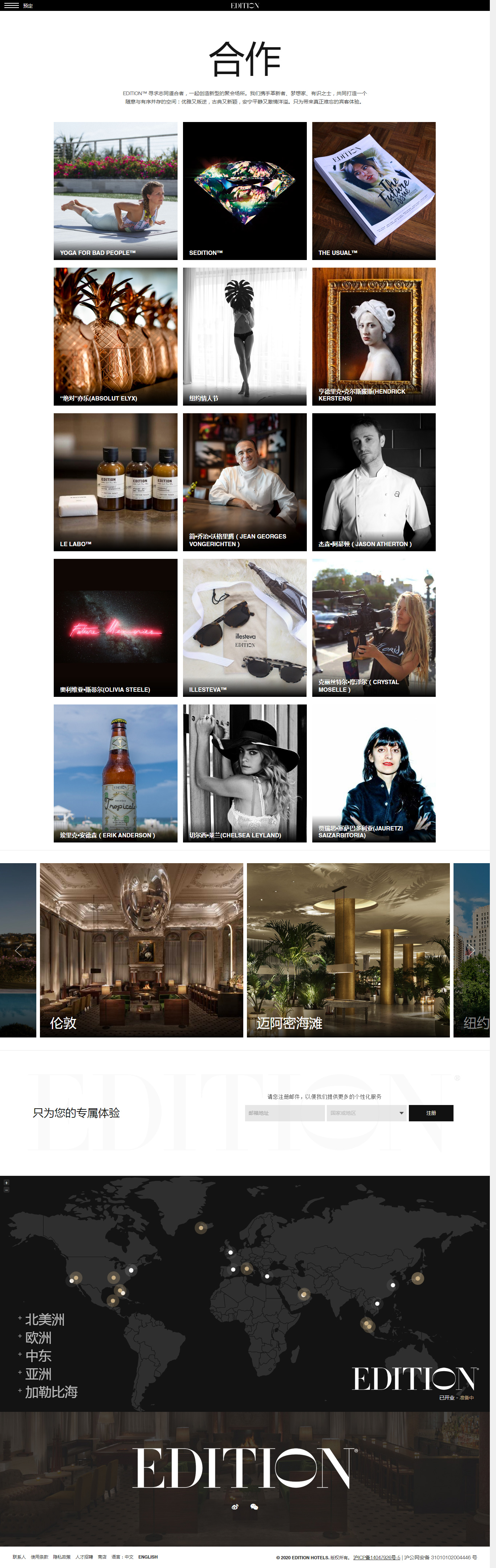Select the 伦敦 hotel card
The image size is (496, 1568).
pyautogui.click(x=141, y=950)
